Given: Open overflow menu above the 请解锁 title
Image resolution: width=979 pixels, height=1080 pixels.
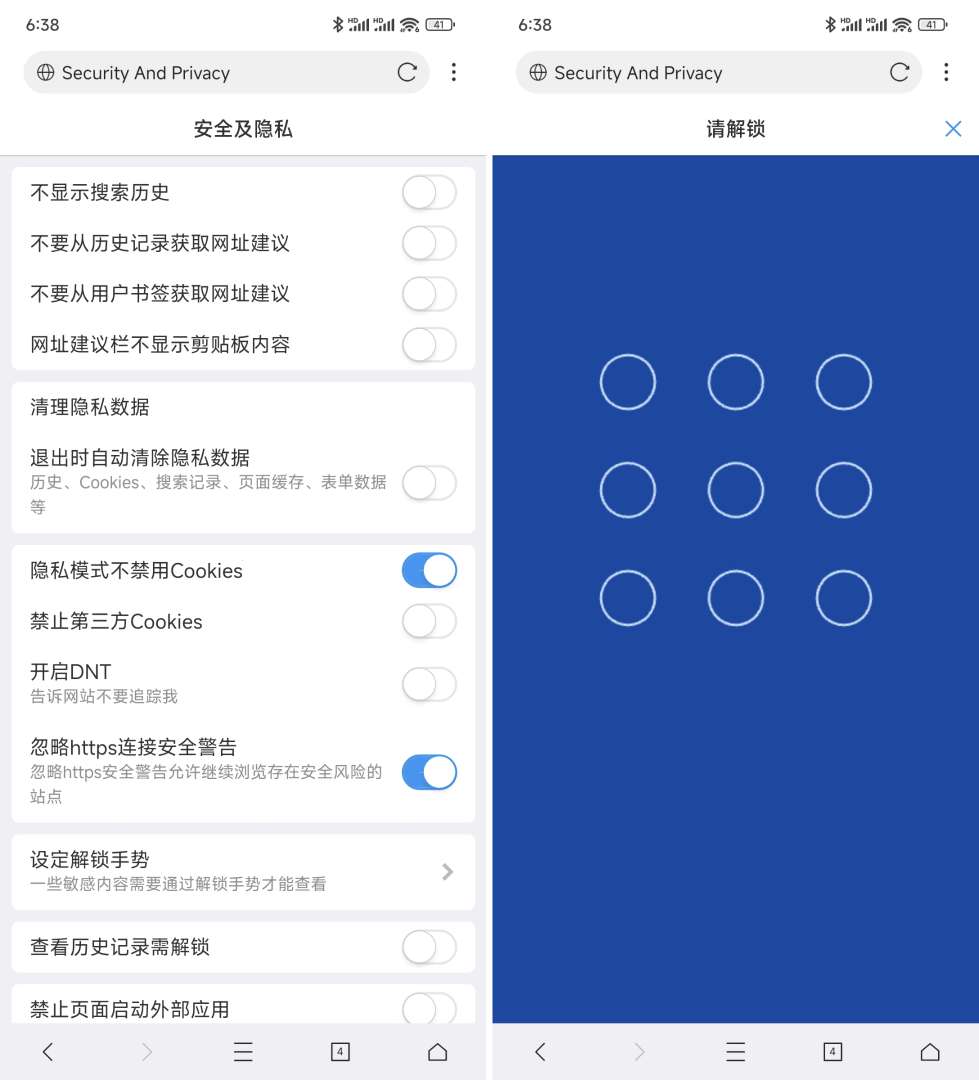Looking at the screenshot, I should click(946, 73).
